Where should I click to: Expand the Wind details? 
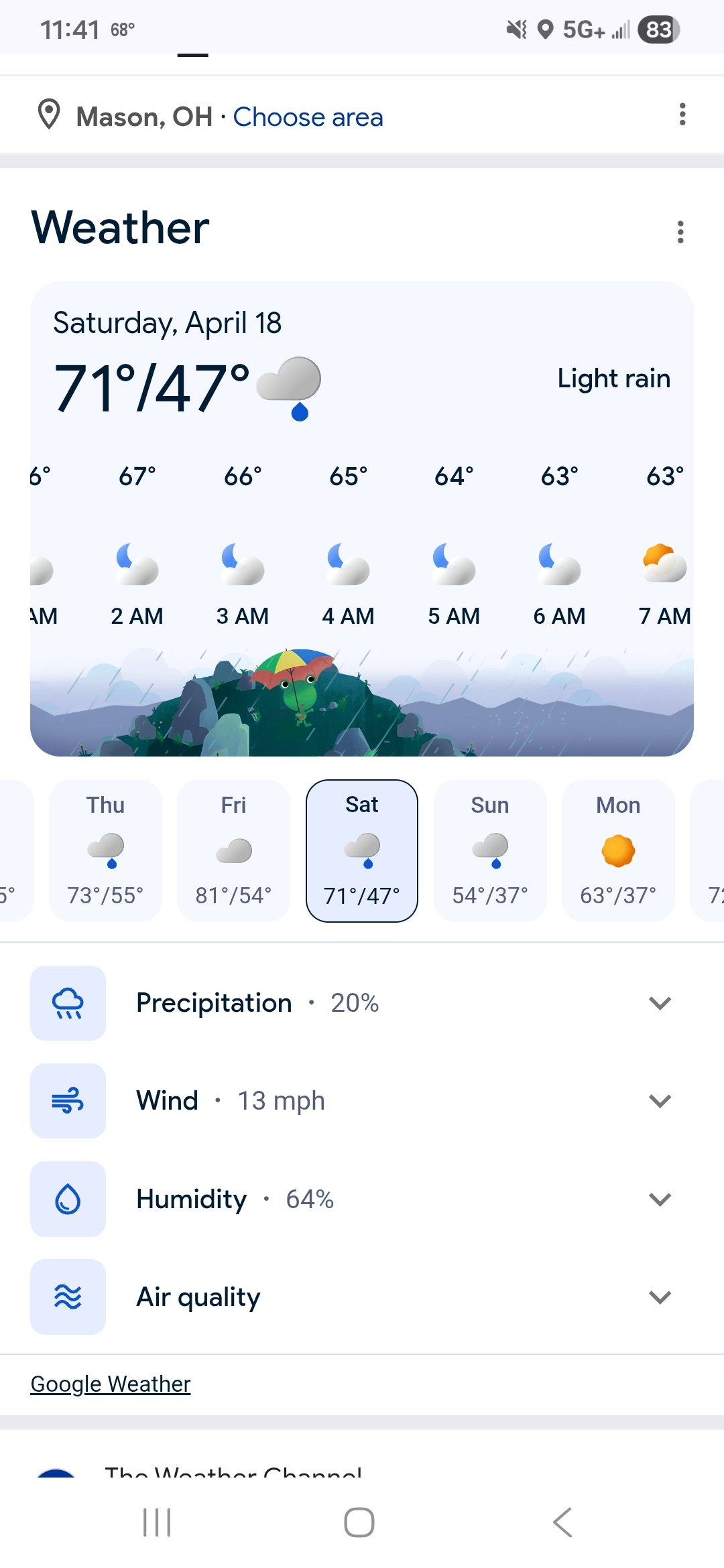pos(660,1101)
